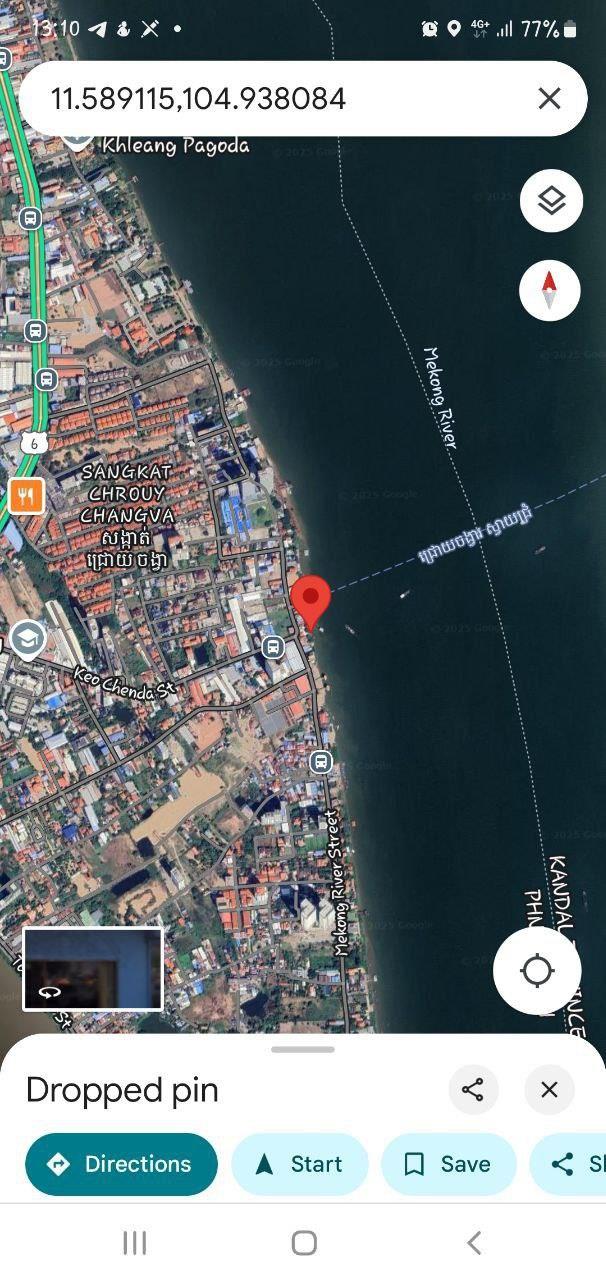Open the restaurant marker on the map
This screenshot has height=1280, width=606.
click(26, 495)
